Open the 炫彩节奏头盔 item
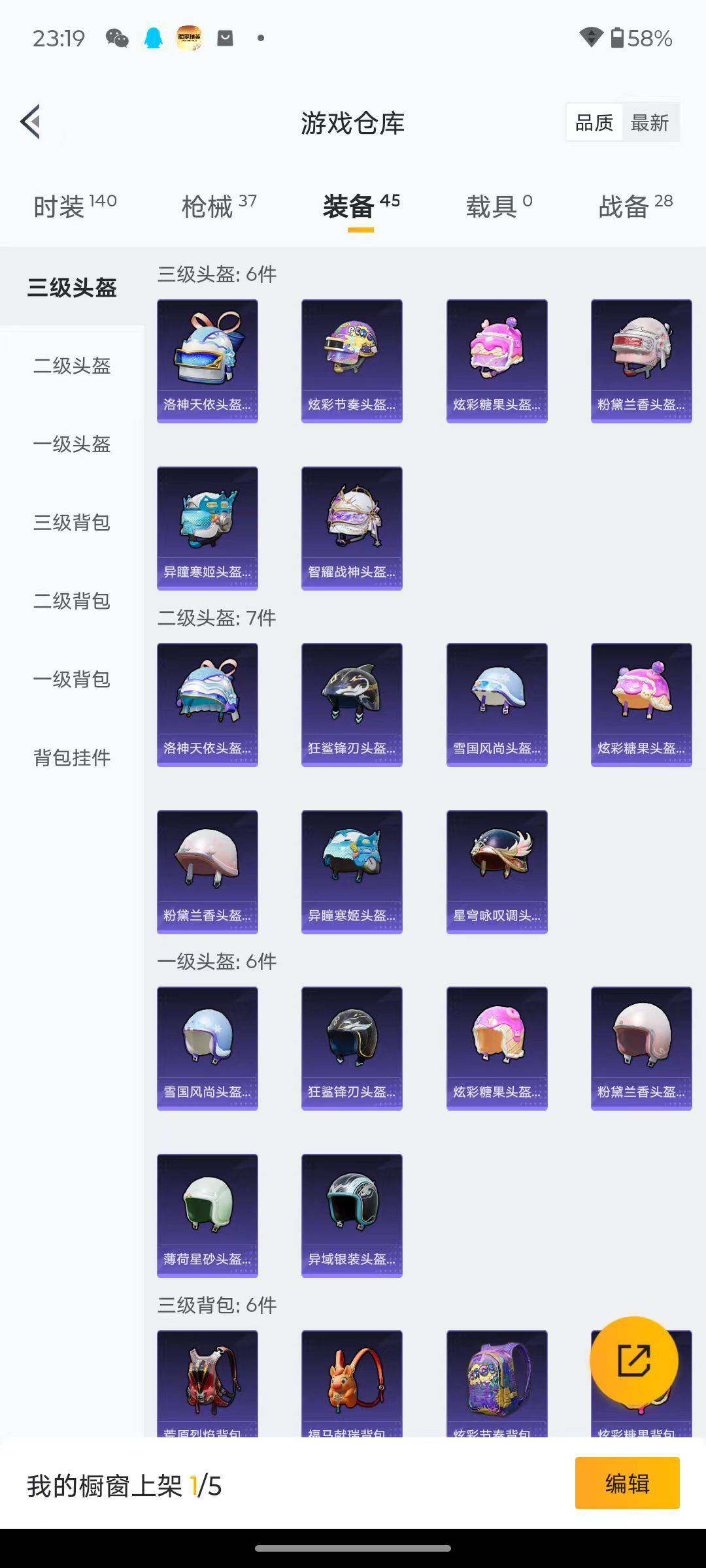Image resolution: width=706 pixels, height=1568 pixels. click(x=352, y=361)
